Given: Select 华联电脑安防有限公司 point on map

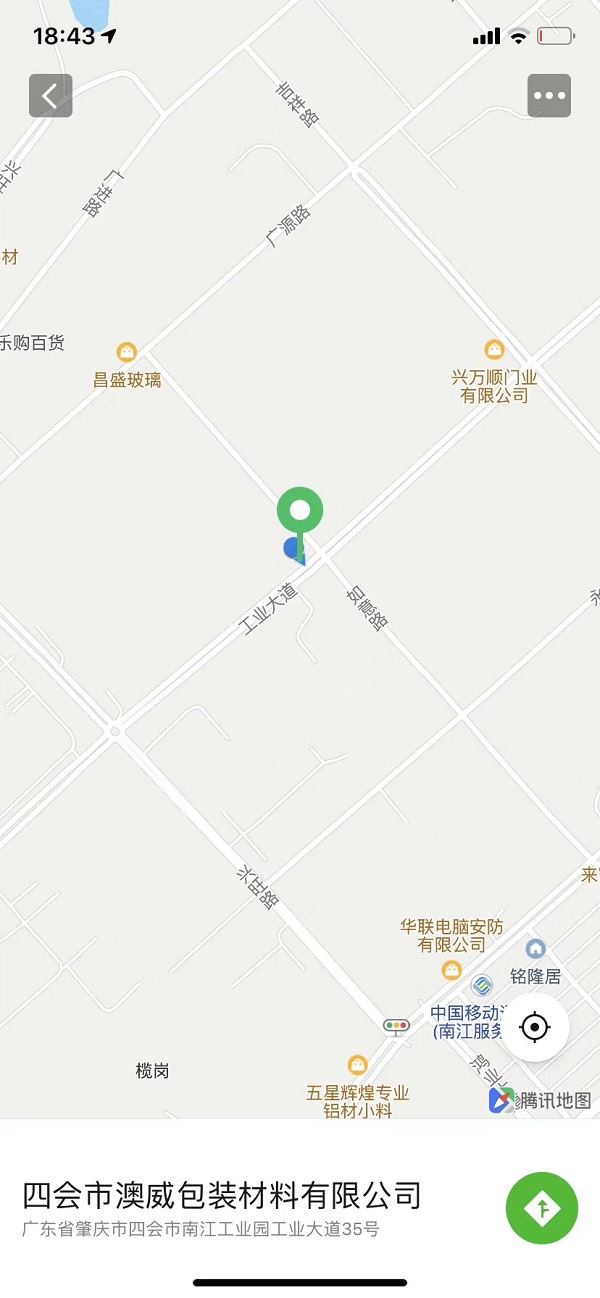Looking at the screenshot, I should tap(452, 969).
